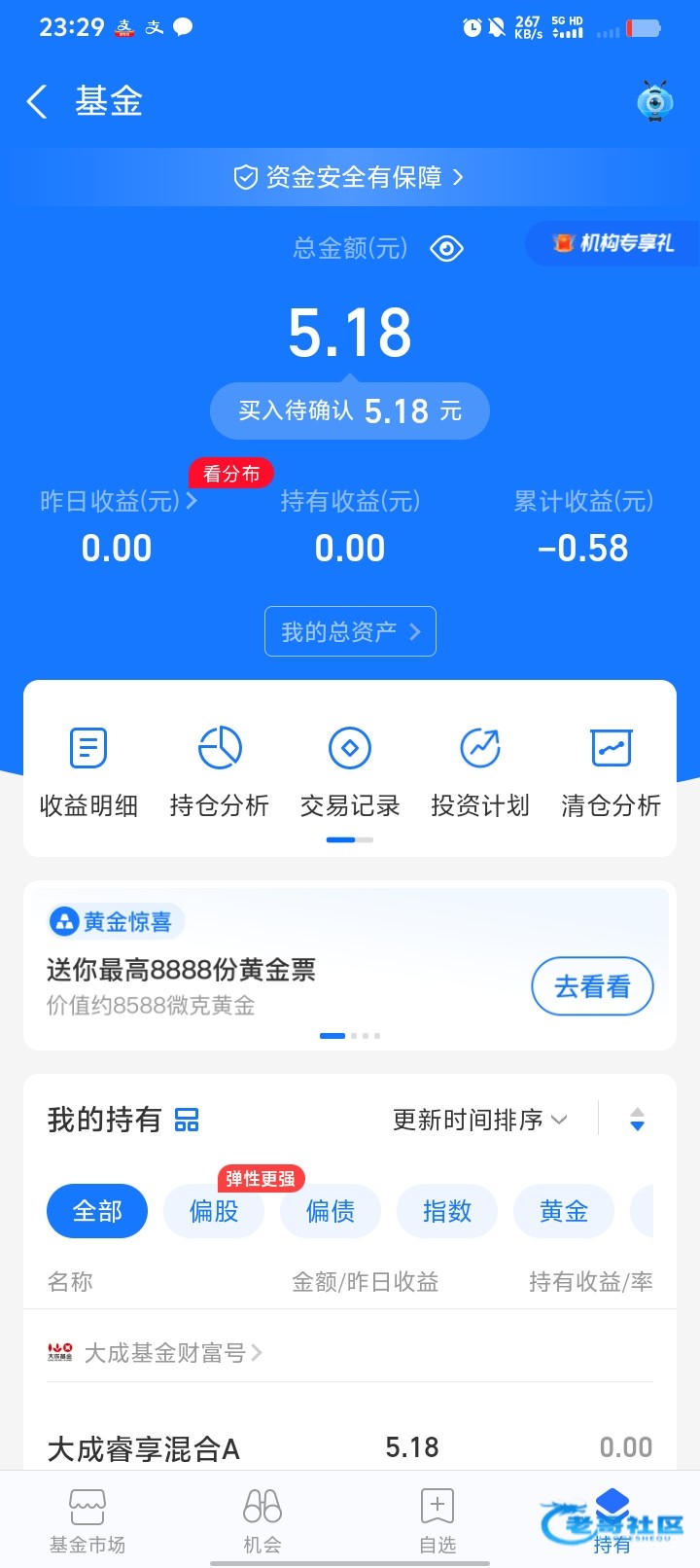700x1568 pixels.
Task: Switch to 基金市场 tab
Action: point(87,1522)
